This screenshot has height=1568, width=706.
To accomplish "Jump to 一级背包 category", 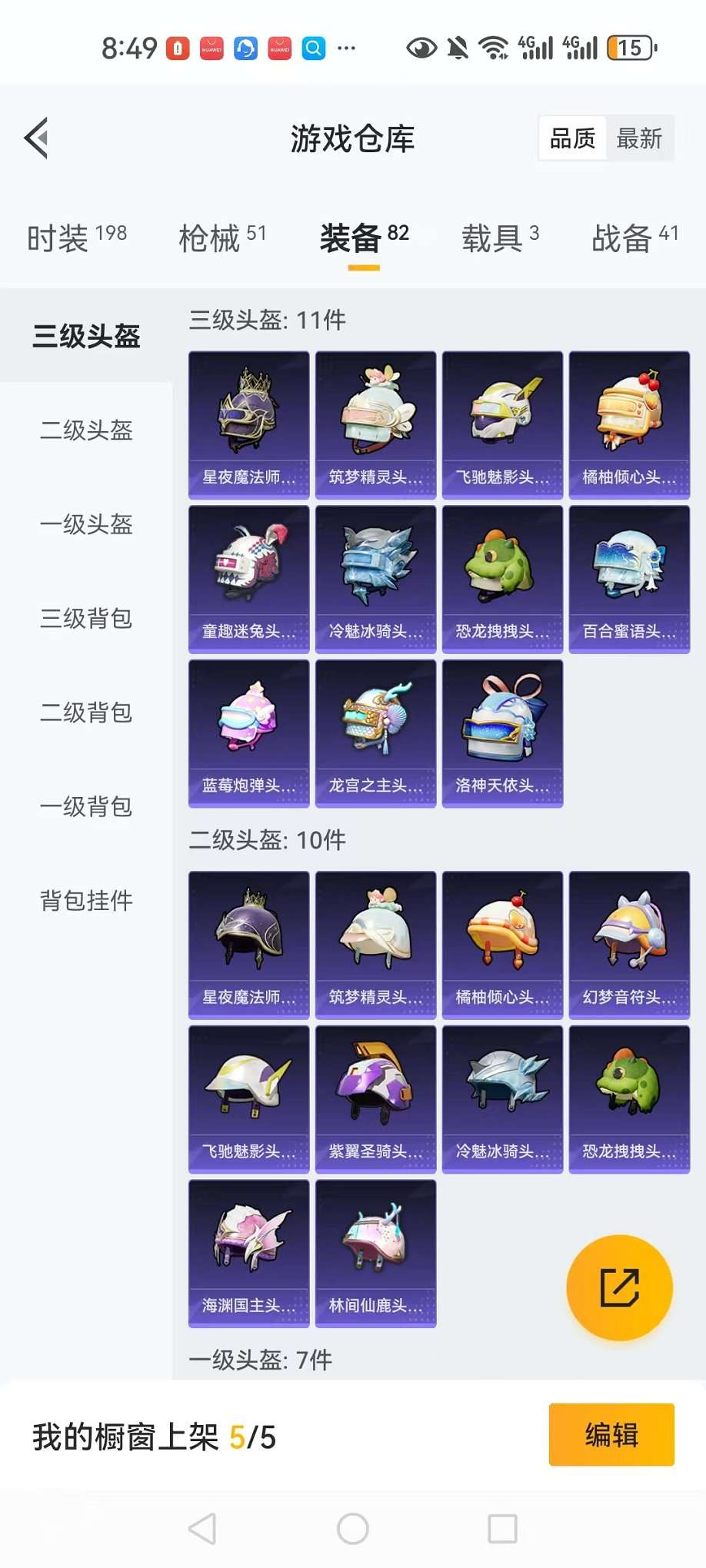I will (x=86, y=806).
